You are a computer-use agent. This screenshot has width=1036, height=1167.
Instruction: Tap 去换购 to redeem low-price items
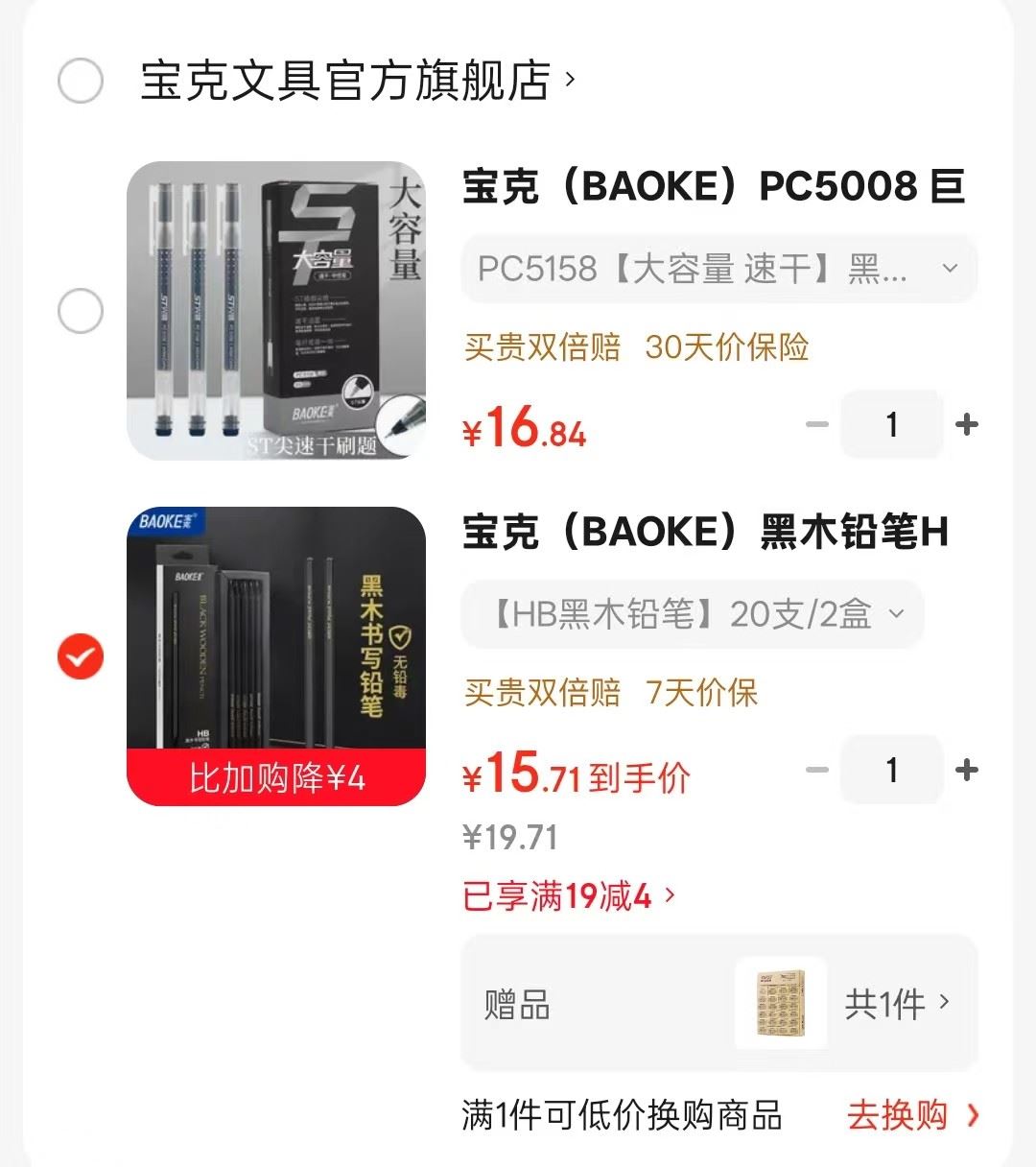tap(912, 1115)
